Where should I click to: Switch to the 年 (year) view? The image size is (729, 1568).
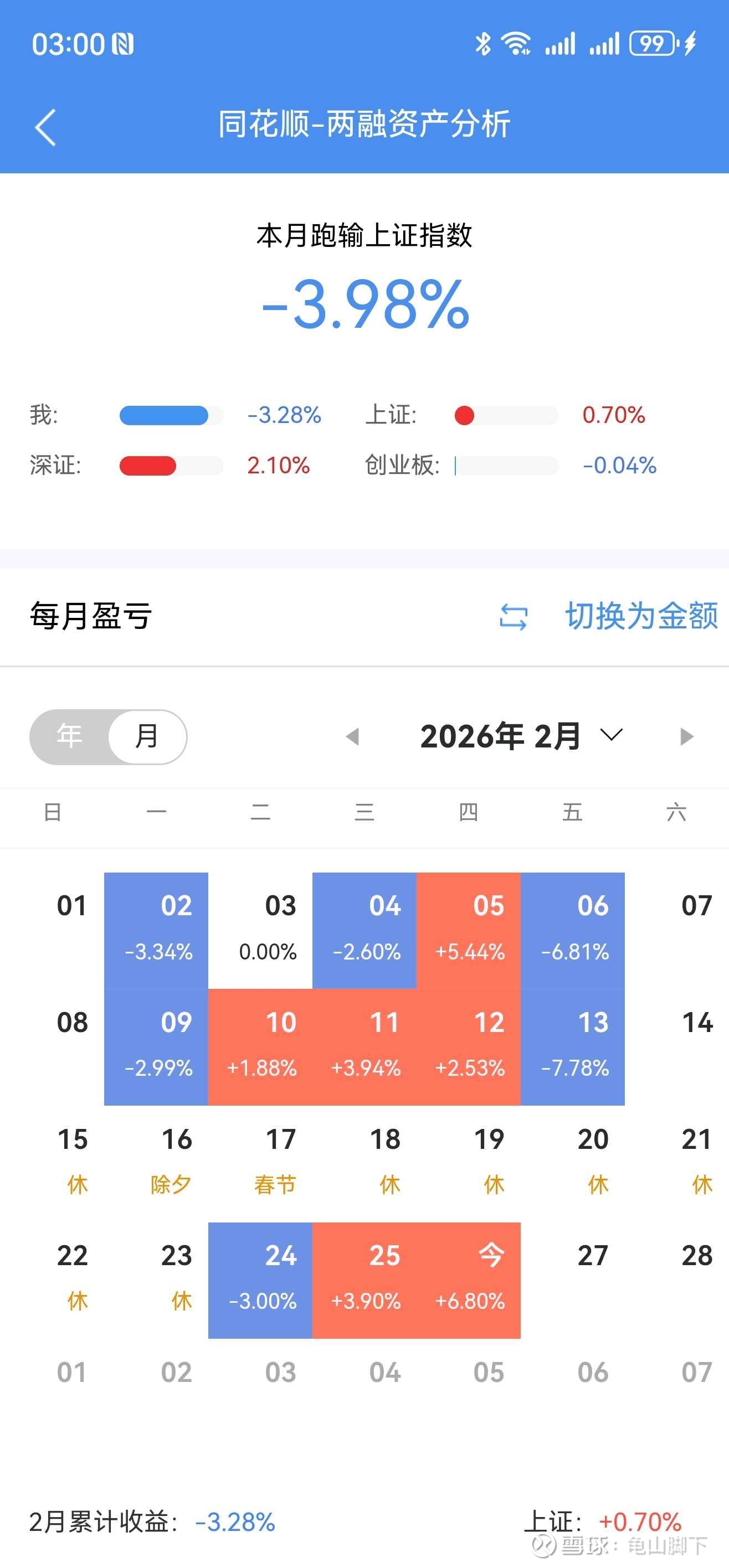pos(69,736)
